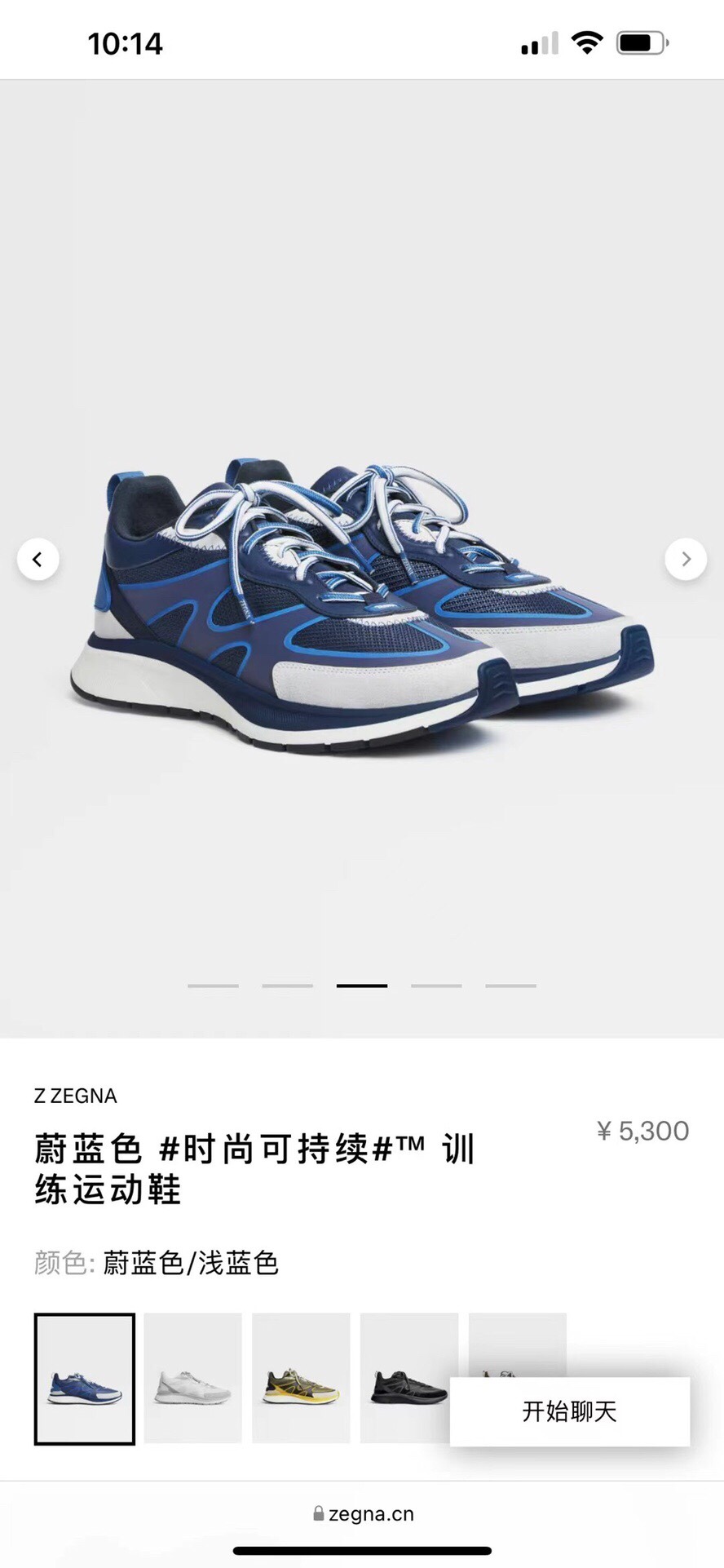This screenshot has height=1568, width=724.
Task: Choose the olive yellow sneaker swatch
Action: coord(301,1378)
